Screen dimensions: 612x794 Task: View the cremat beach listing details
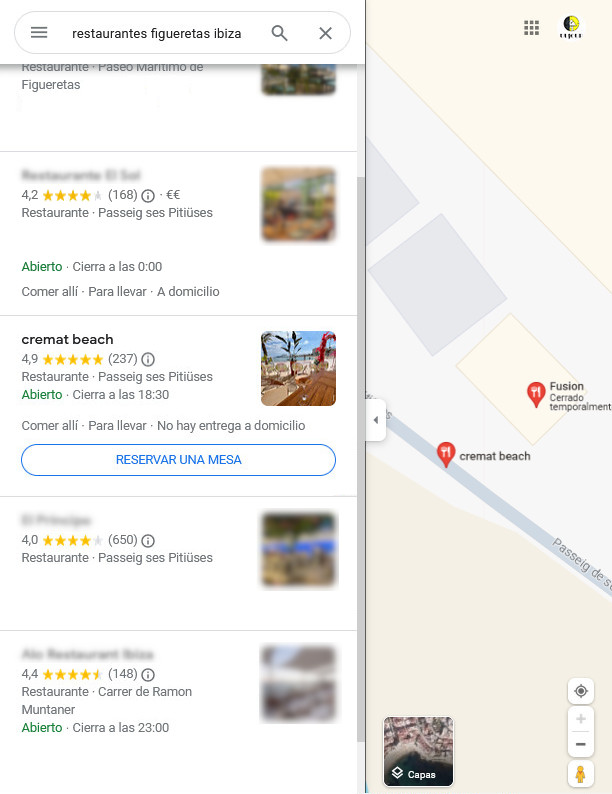[x=68, y=339]
